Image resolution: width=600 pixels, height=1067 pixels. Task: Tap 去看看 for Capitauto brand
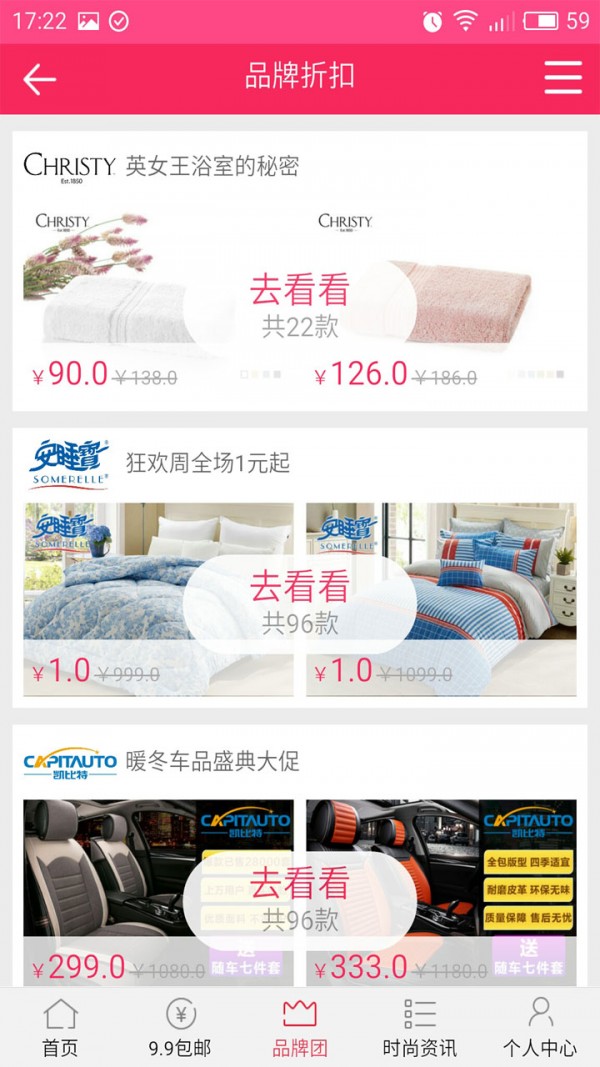(300, 897)
